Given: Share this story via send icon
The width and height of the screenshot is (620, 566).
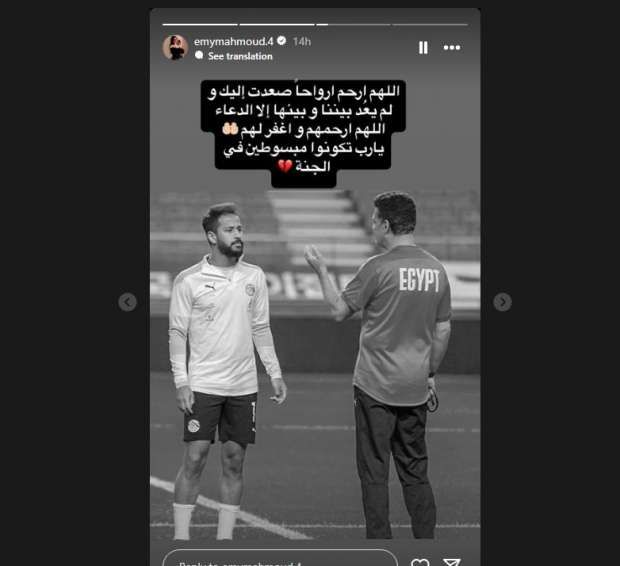Looking at the screenshot, I should pos(451,561).
